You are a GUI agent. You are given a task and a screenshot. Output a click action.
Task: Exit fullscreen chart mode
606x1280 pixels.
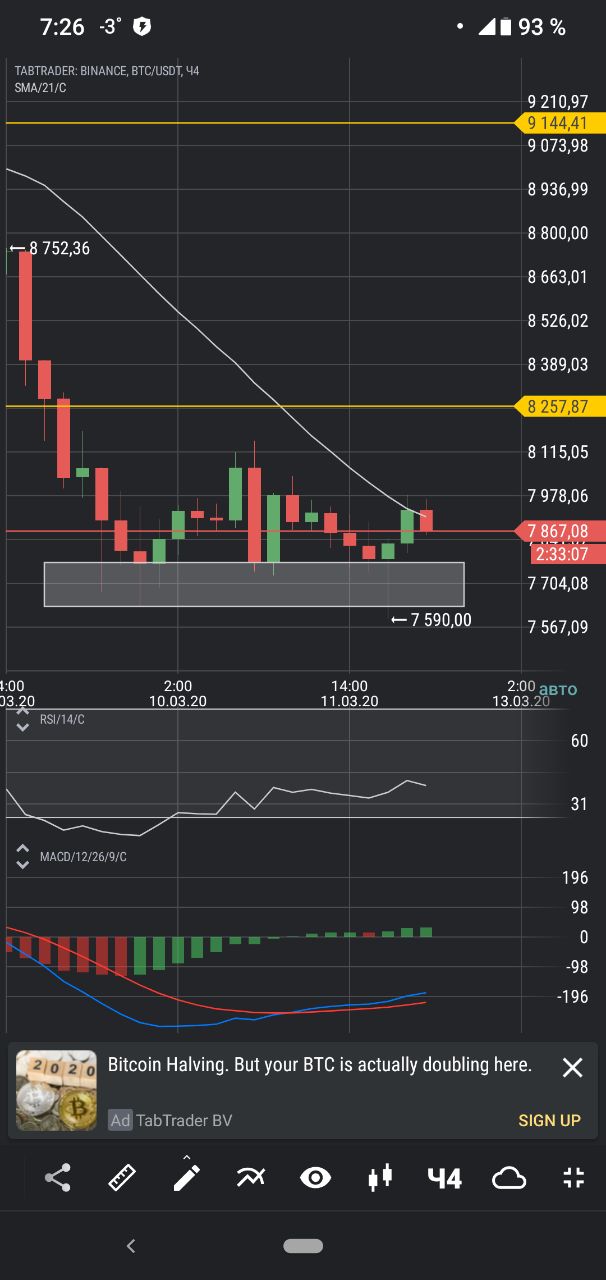[x=573, y=1178]
